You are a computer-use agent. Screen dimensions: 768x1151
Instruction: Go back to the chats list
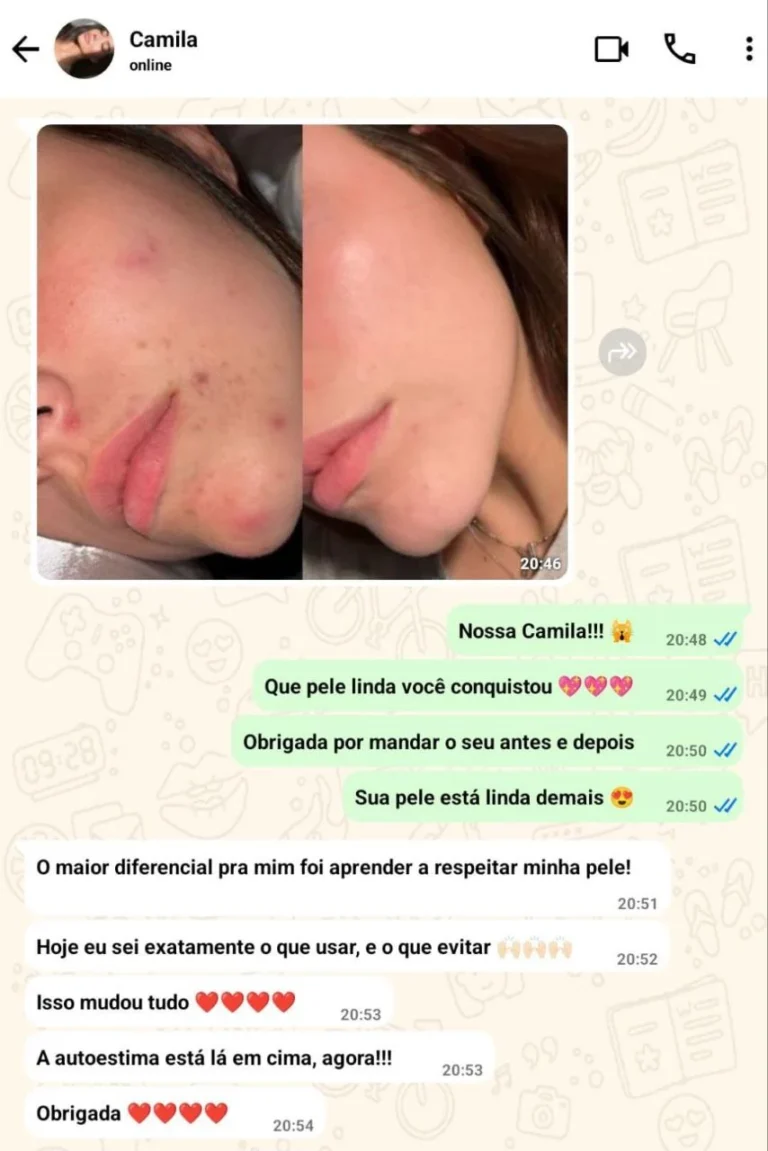(25, 49)
